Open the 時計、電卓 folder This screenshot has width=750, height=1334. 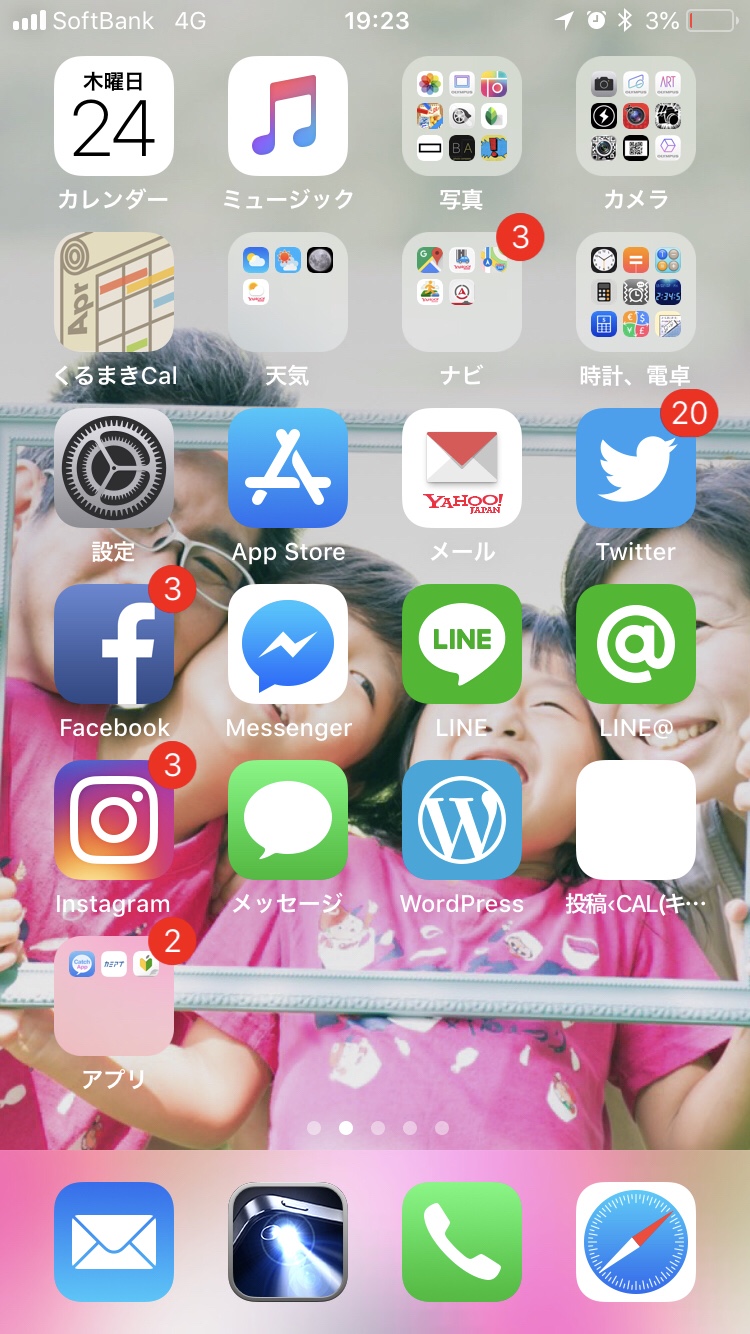(x=636, y=292)
